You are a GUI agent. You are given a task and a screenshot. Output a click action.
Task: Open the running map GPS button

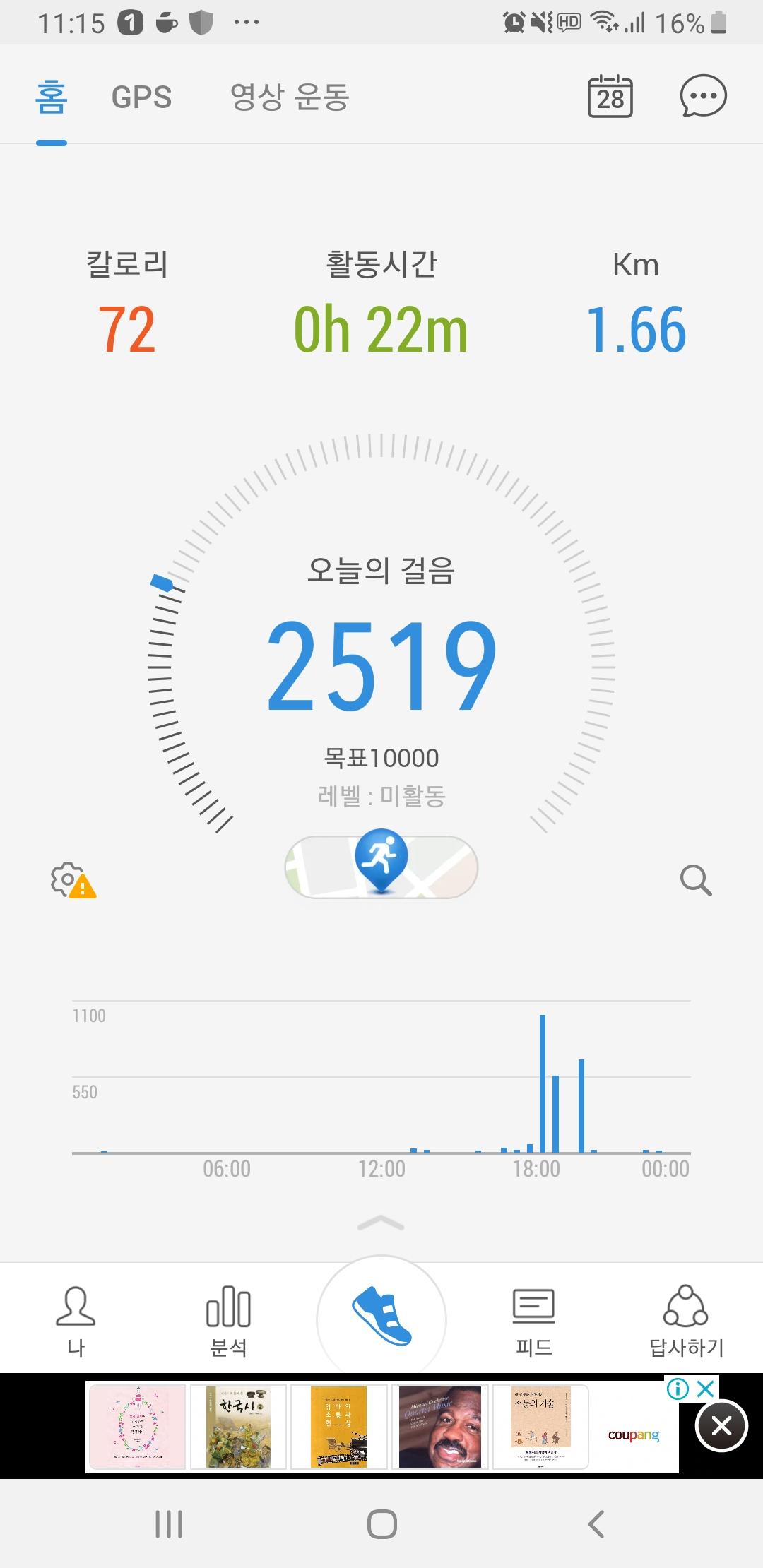tap(381, 866)
